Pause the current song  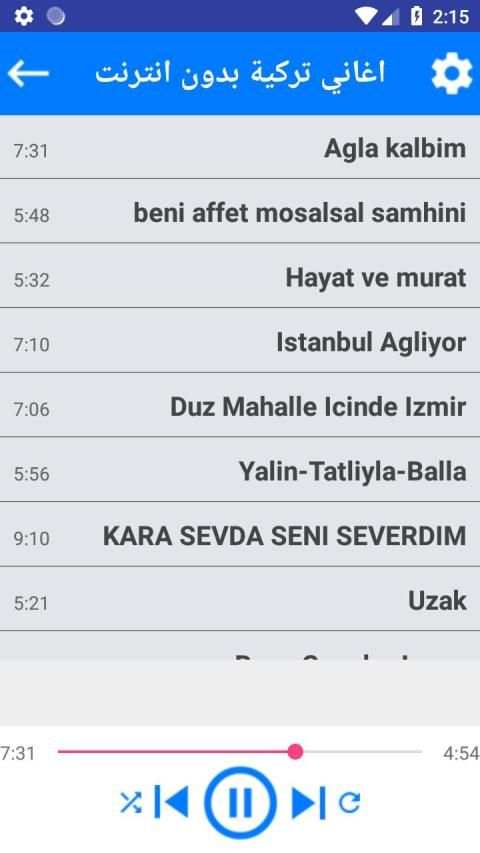click(240, 802)
